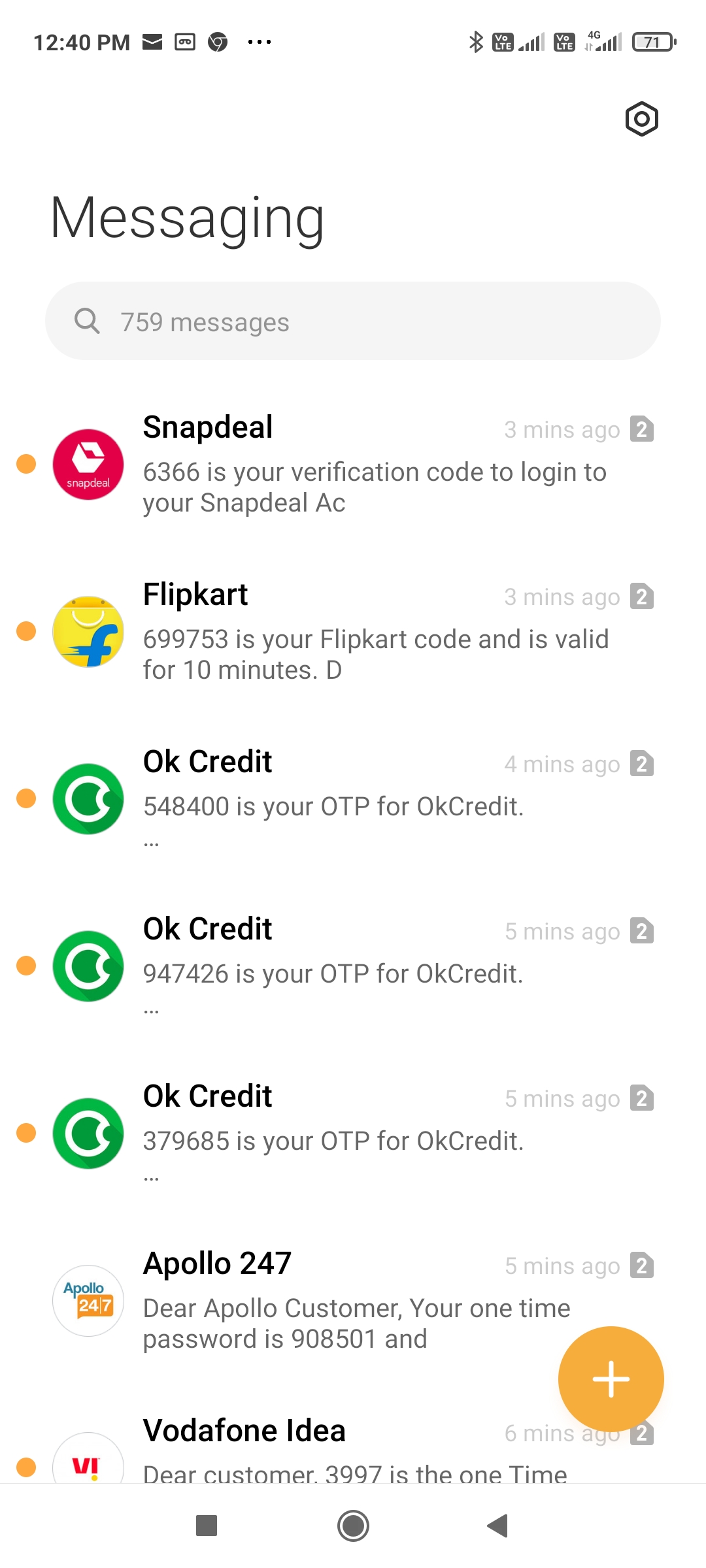Go back using system back button
This screenshot has height=1568, width=706.
(x=498, y=1526)
